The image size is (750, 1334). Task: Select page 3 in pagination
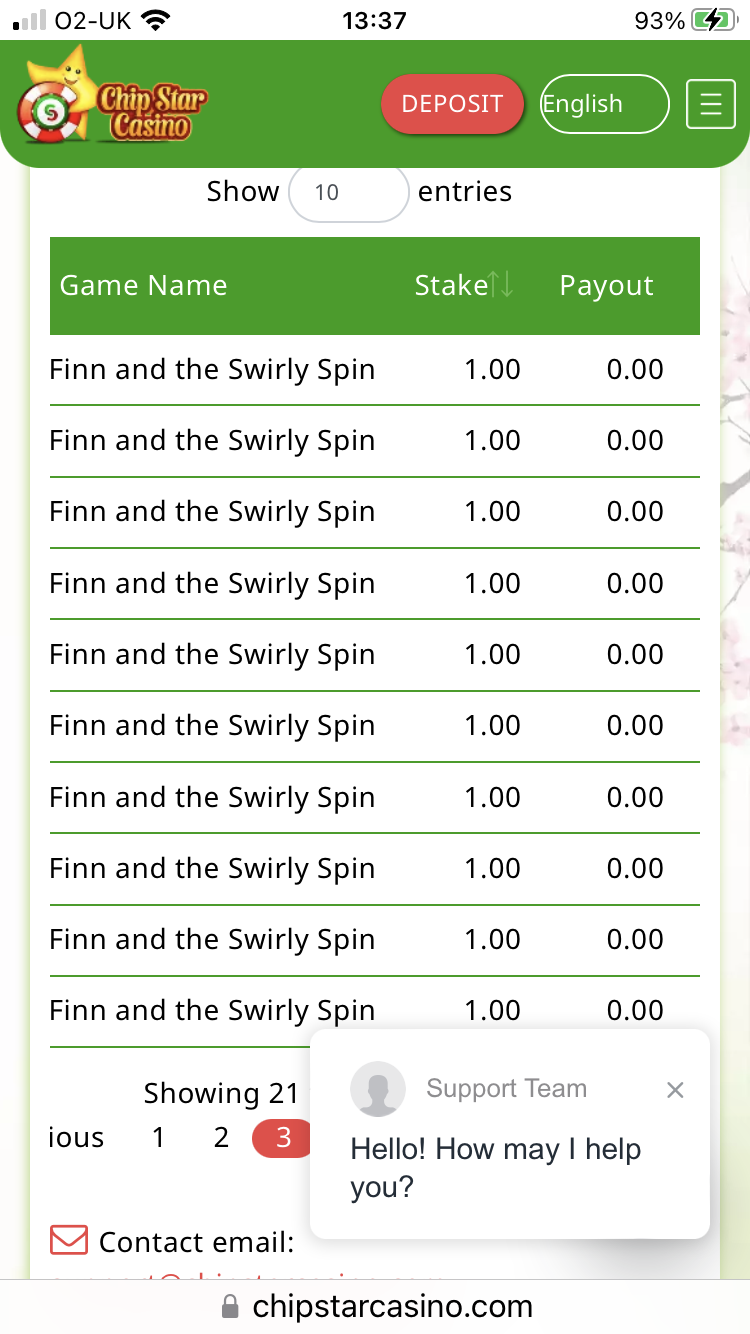click(283, 1138)
